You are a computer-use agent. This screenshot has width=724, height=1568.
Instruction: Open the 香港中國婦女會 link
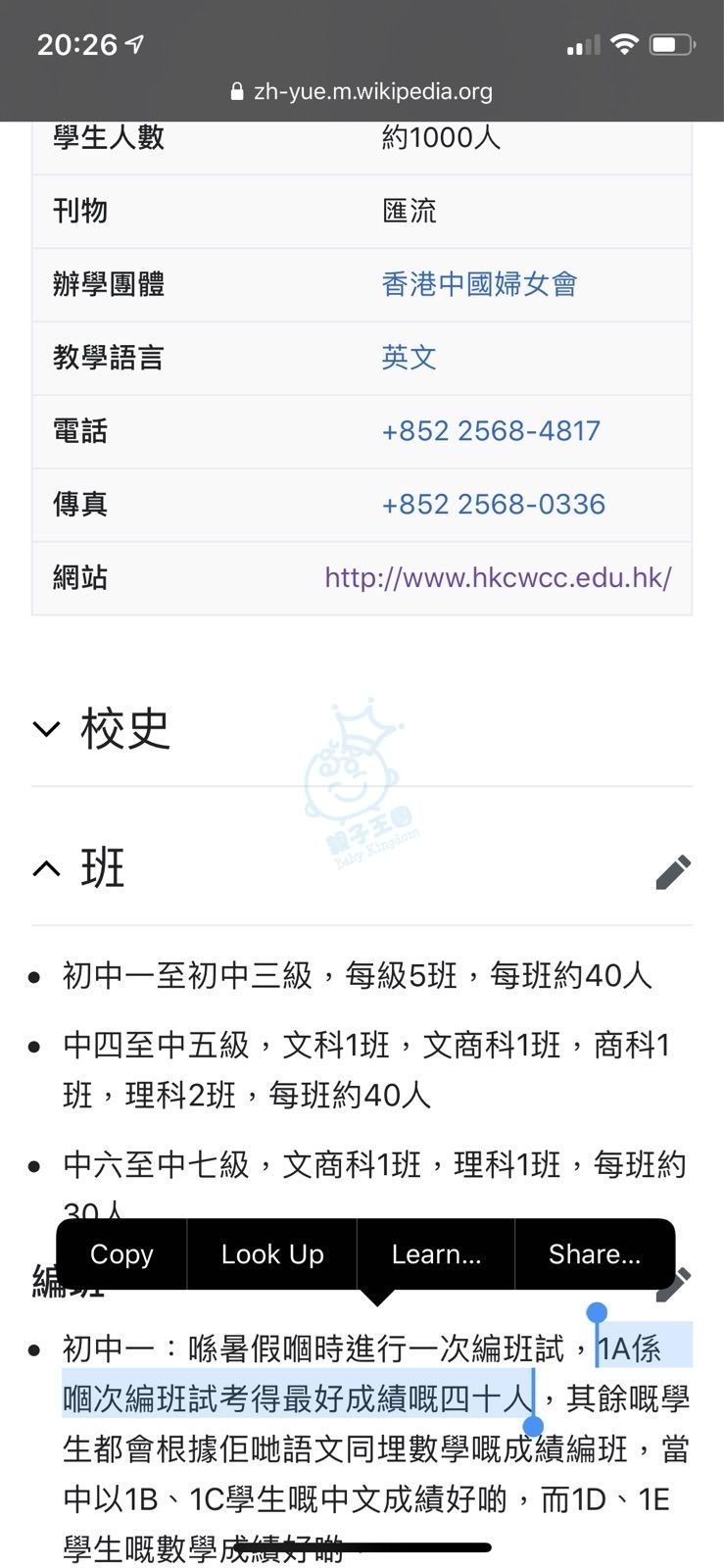[479, 284]
